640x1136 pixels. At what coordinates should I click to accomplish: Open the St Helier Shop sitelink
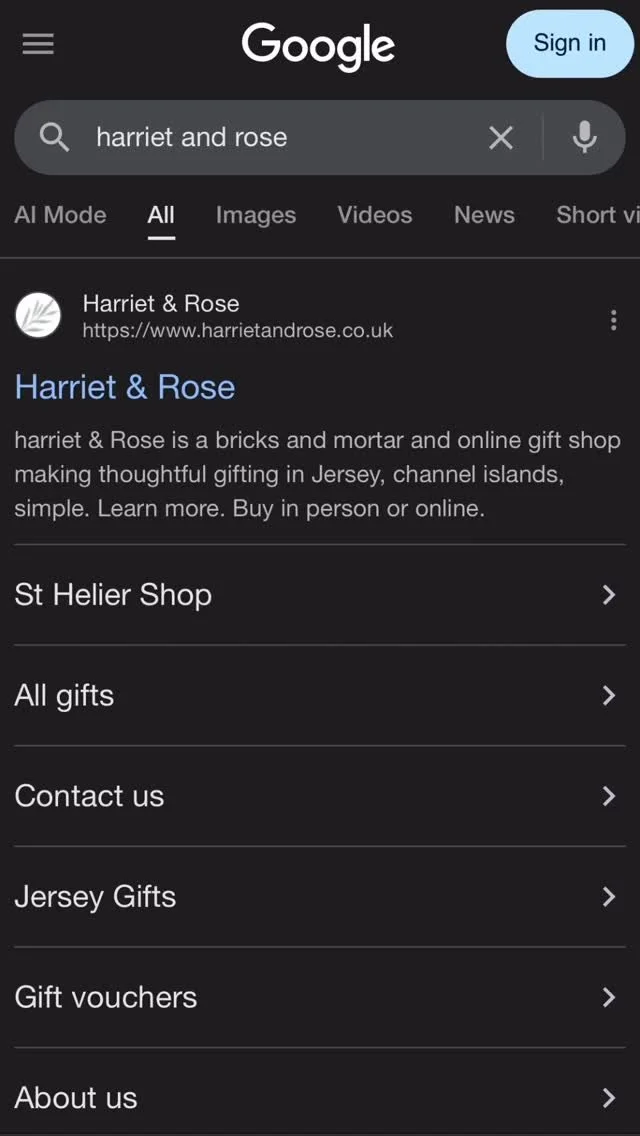tap(315, 595)
